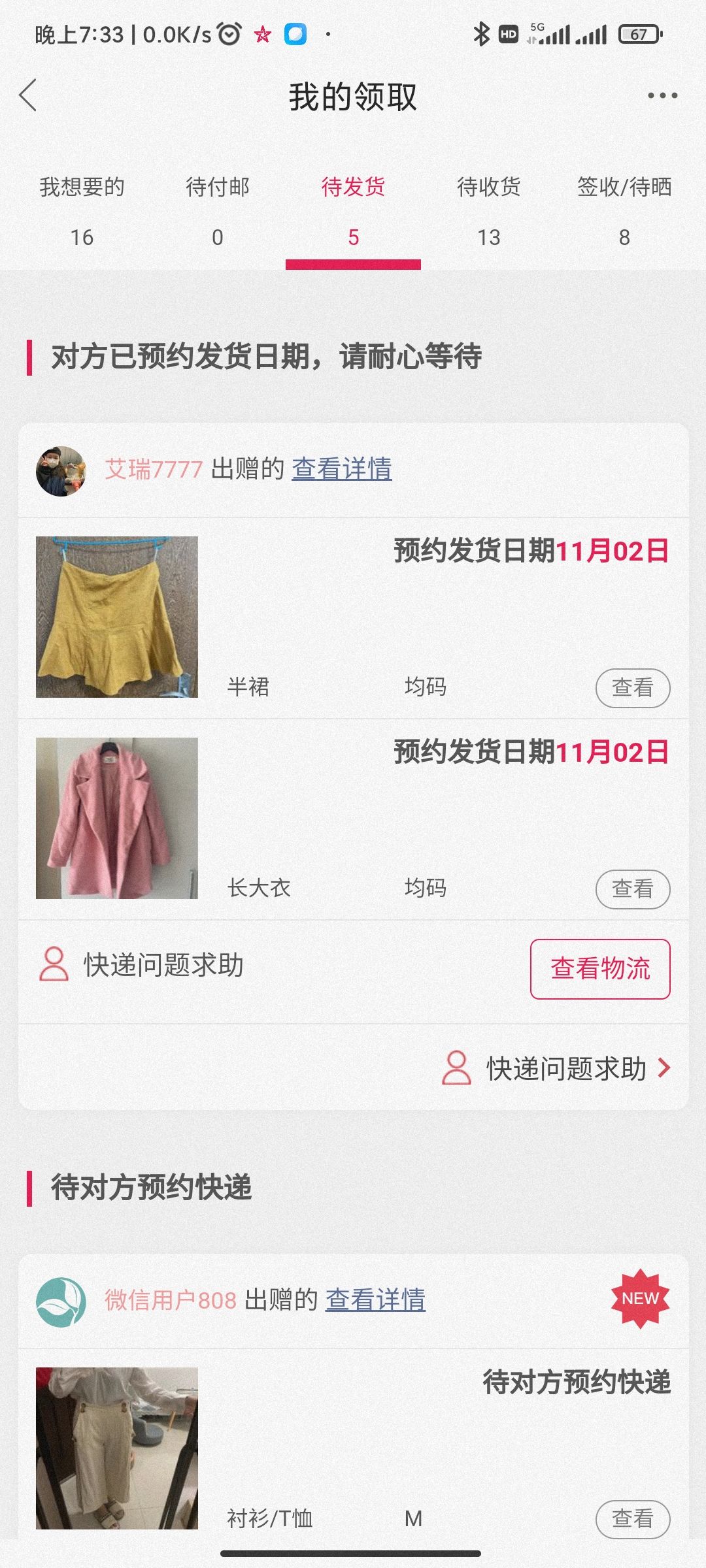
Task: Open 快递问题求助 beside the 查看物流 button
Action: coord(141,966)
